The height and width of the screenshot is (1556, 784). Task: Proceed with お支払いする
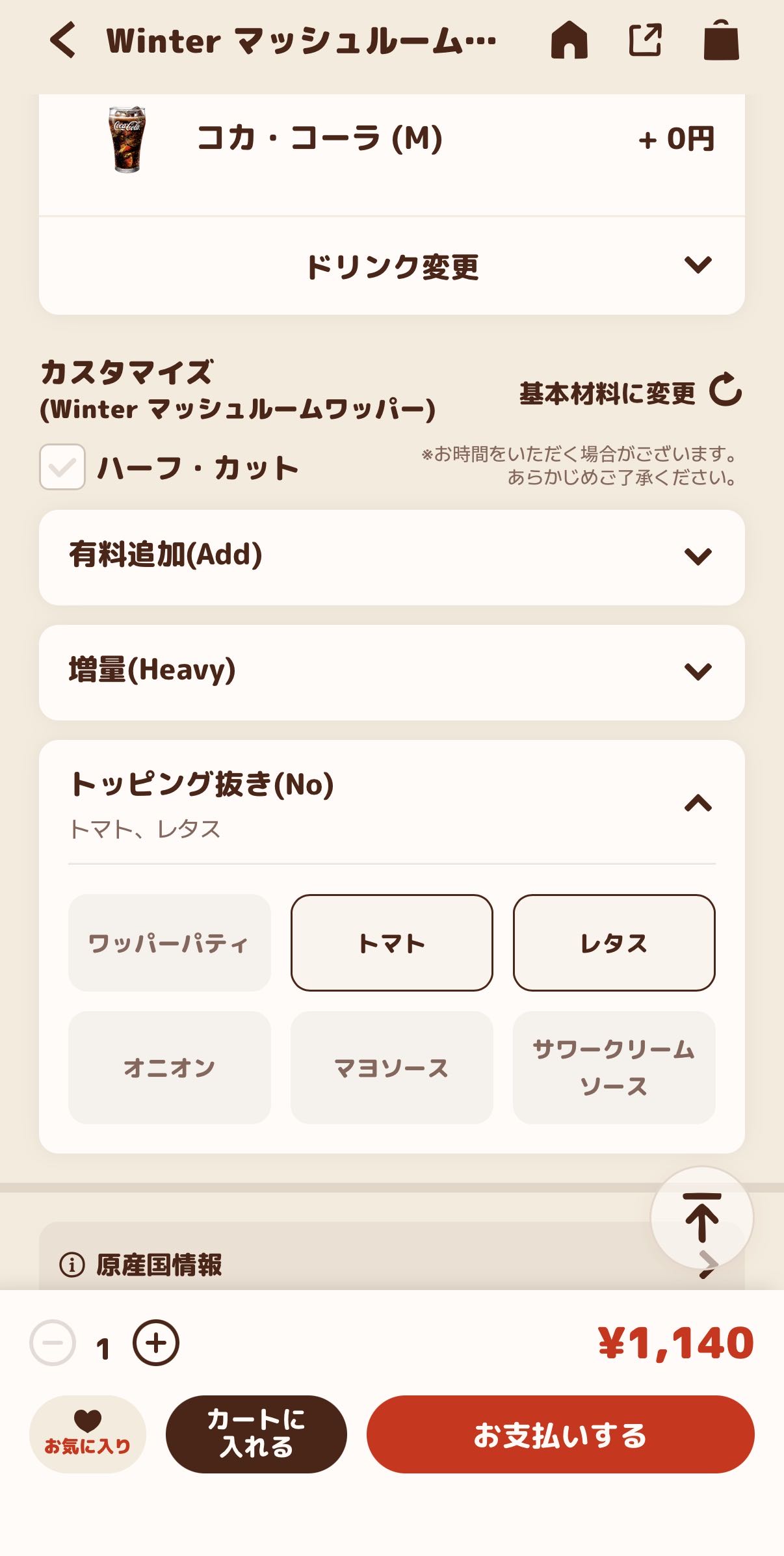point(560,1434)
